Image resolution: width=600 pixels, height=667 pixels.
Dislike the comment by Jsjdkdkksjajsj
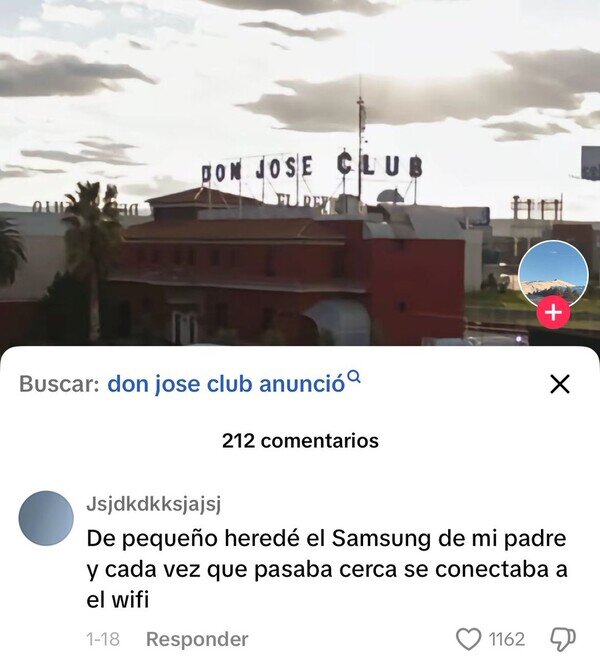pyautogui.click(x=563, y=639)
